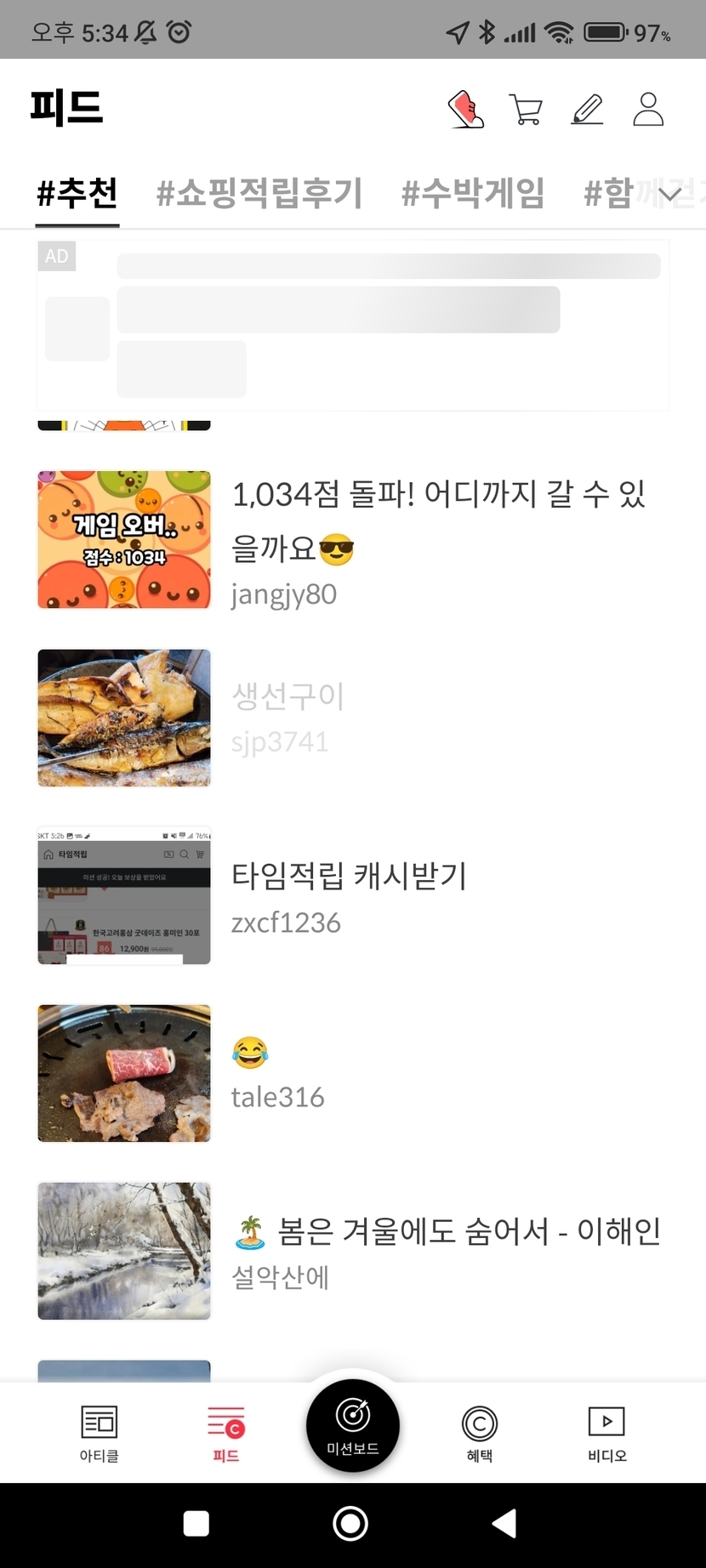Go to the home screen
The image size is (706, 1568).
point(350,1524)
